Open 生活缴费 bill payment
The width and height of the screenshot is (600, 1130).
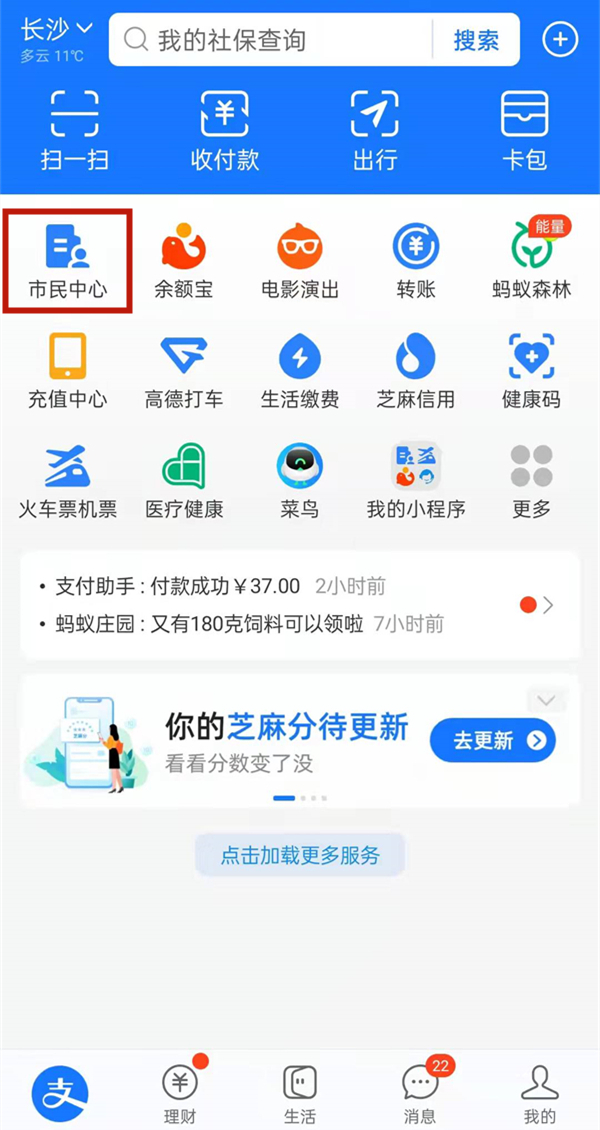(300, 370)
